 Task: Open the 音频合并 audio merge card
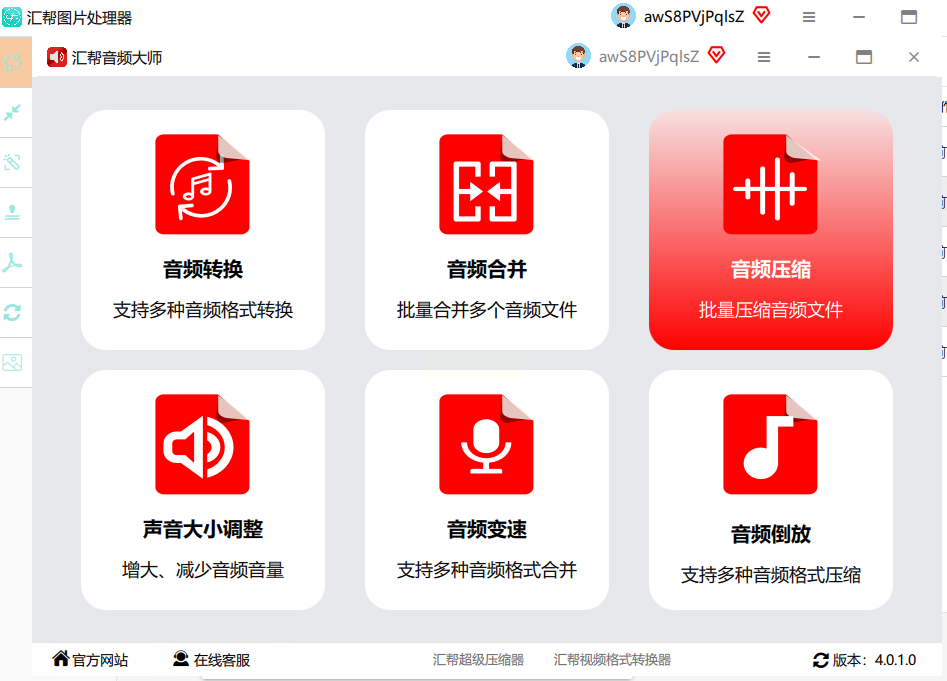(487, 230)
